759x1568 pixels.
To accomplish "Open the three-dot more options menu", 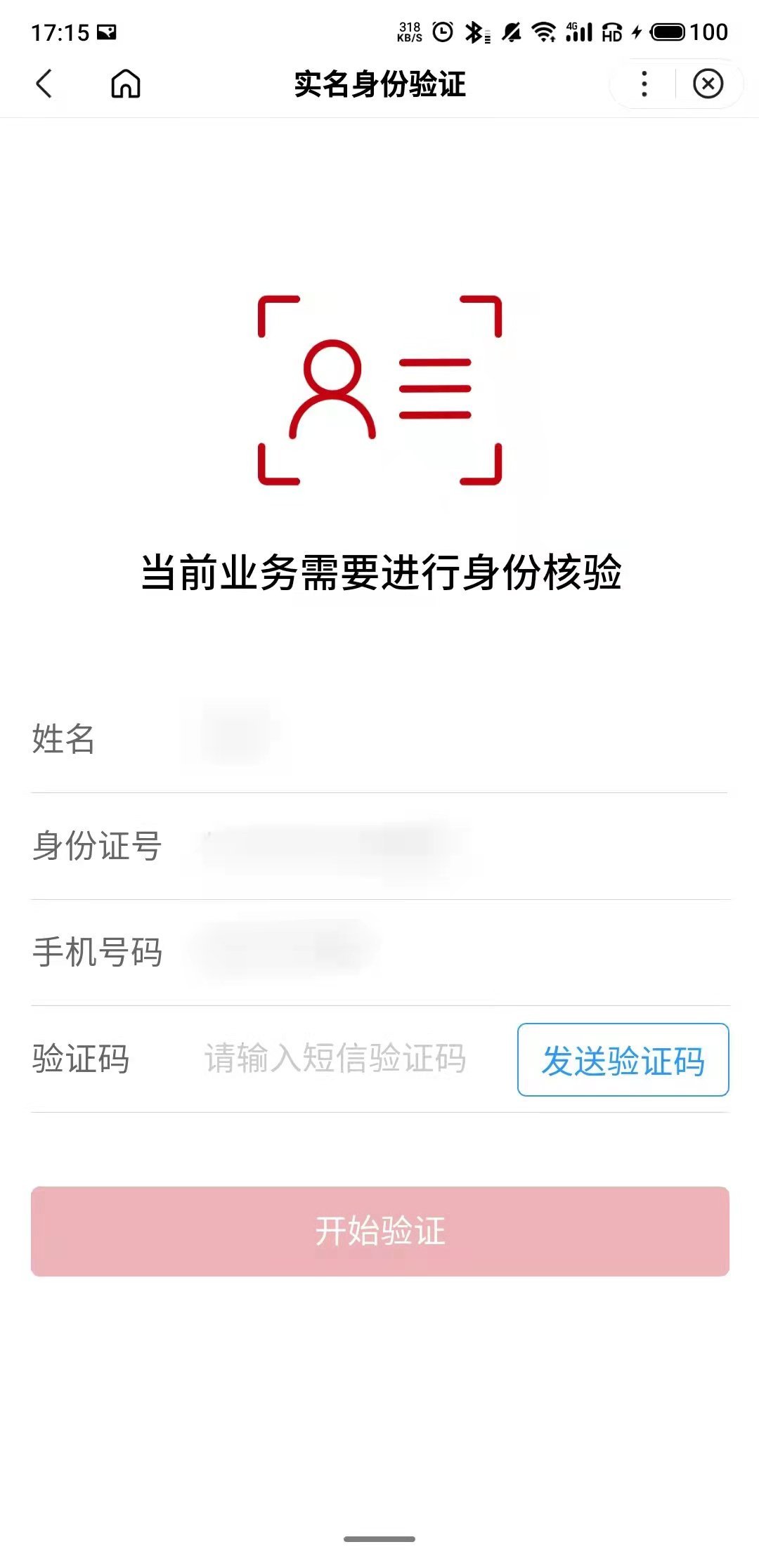I will [x=644, y=84].
